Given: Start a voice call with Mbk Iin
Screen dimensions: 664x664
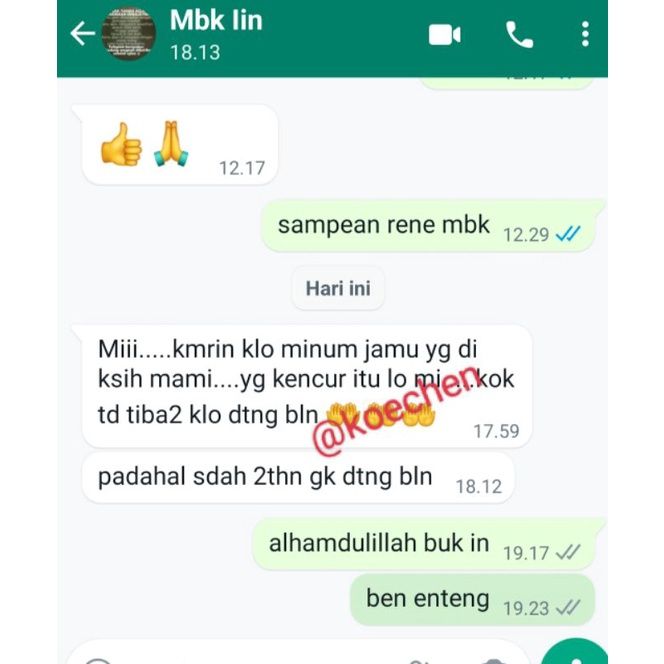Looking at the screenshot, I should click(x=519, y=35).
